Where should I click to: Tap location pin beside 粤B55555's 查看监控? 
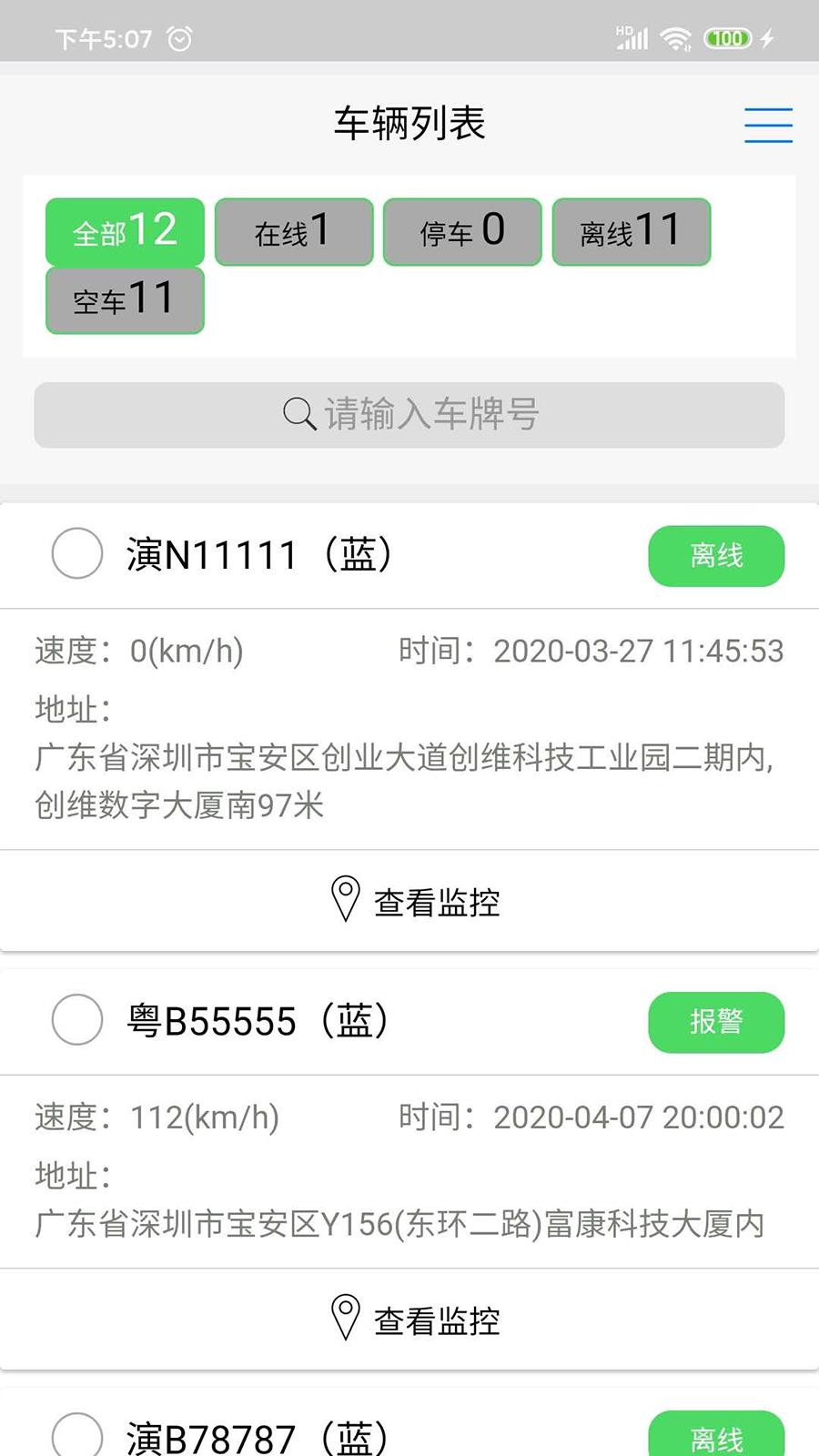345,1319
